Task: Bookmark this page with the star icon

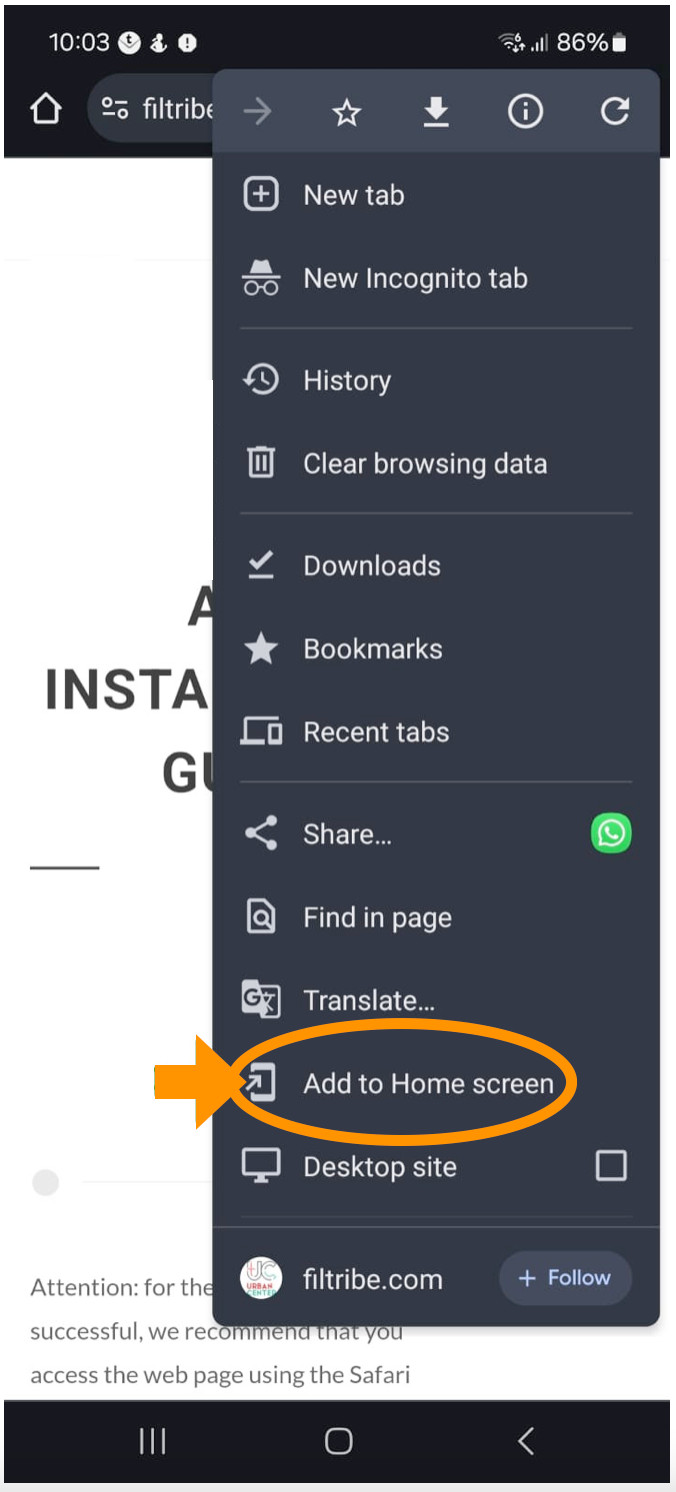Action: 346,112
